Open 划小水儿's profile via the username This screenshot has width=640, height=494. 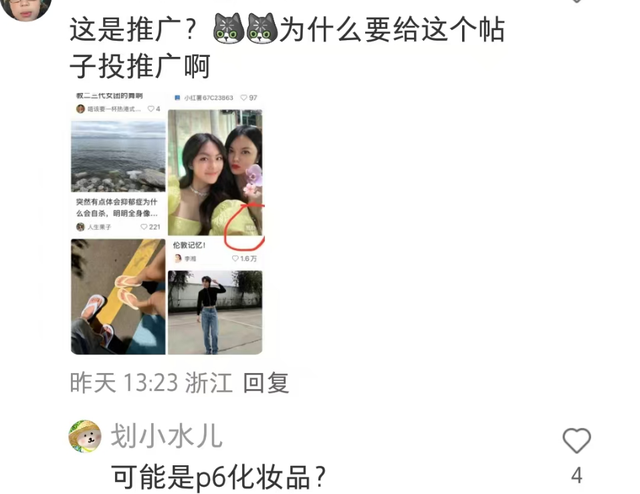click(166, 436)
